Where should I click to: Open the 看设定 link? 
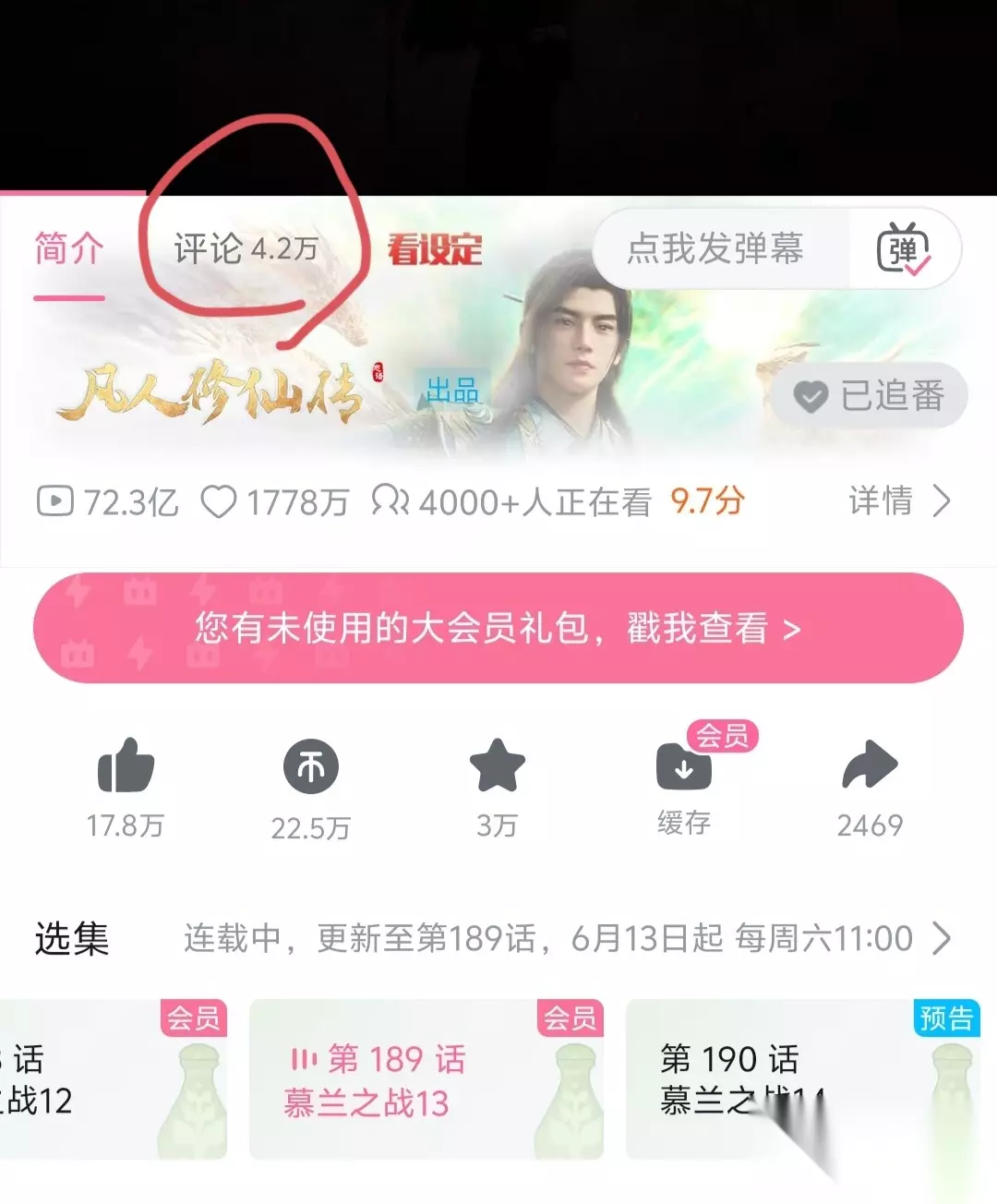[x=435, y=249]
